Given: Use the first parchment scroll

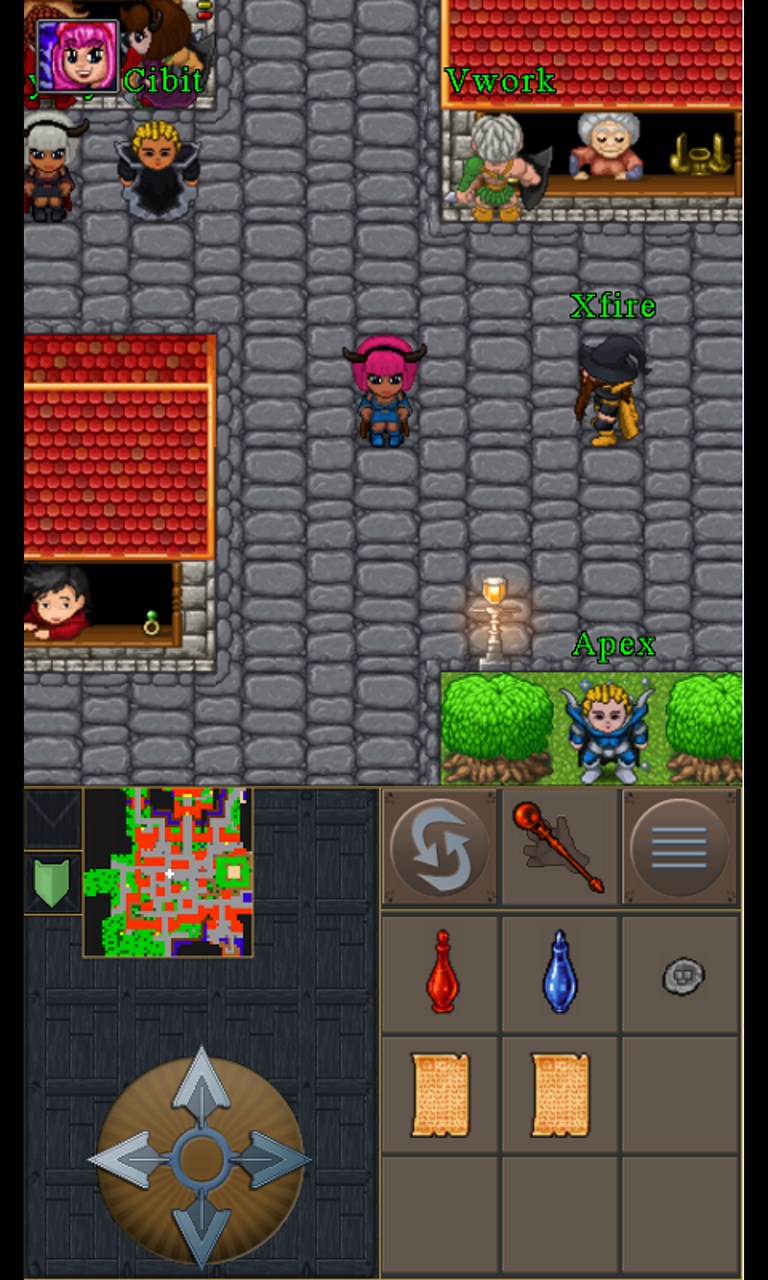Looking at the screenshot, I should 441,1094.
